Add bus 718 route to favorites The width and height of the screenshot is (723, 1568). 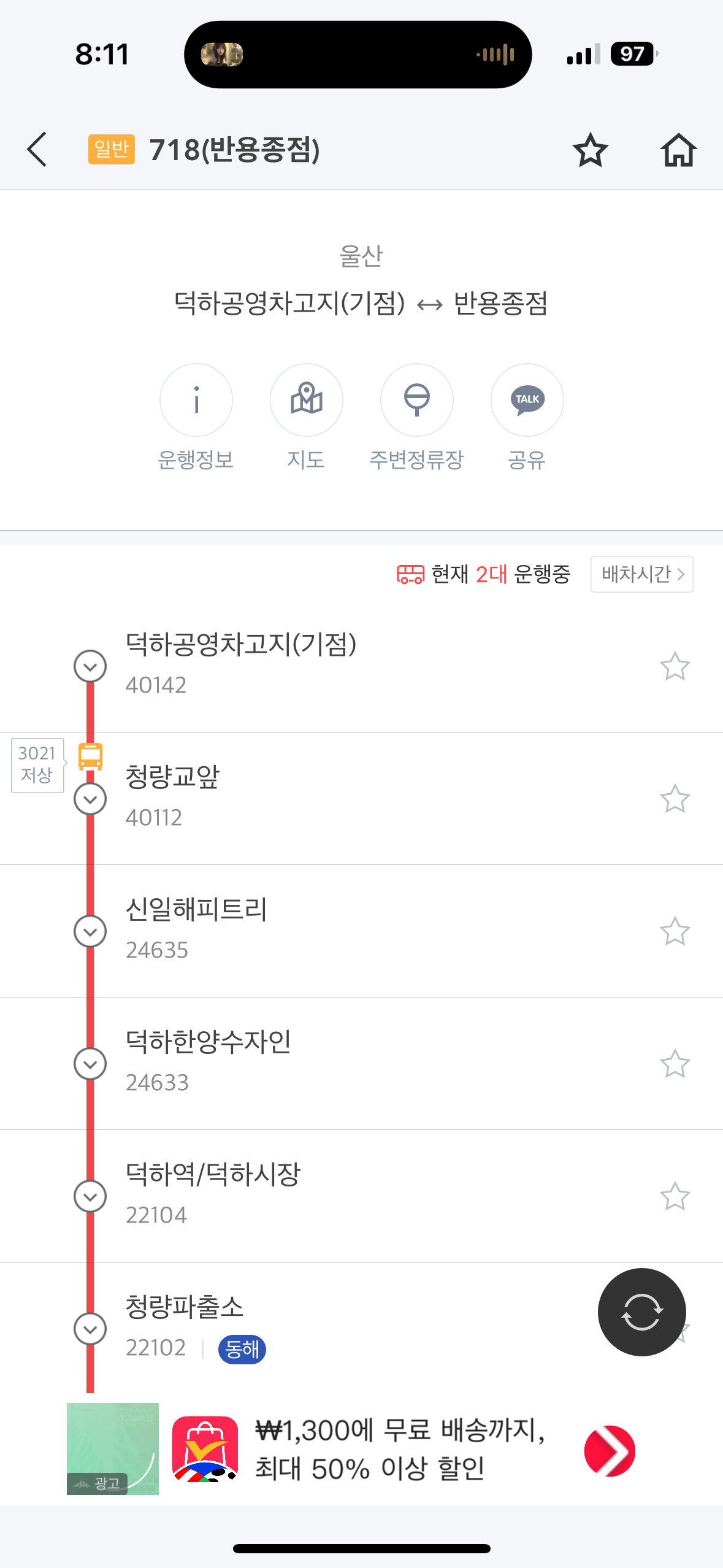pyautogui.click(x=590, y=150)
